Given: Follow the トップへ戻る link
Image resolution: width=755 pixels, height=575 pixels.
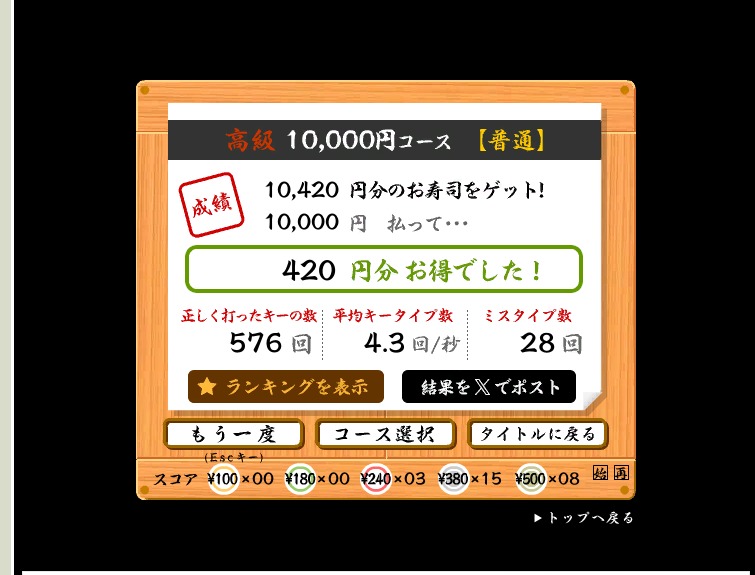Looking at the screenshot, I should point(585,518).
